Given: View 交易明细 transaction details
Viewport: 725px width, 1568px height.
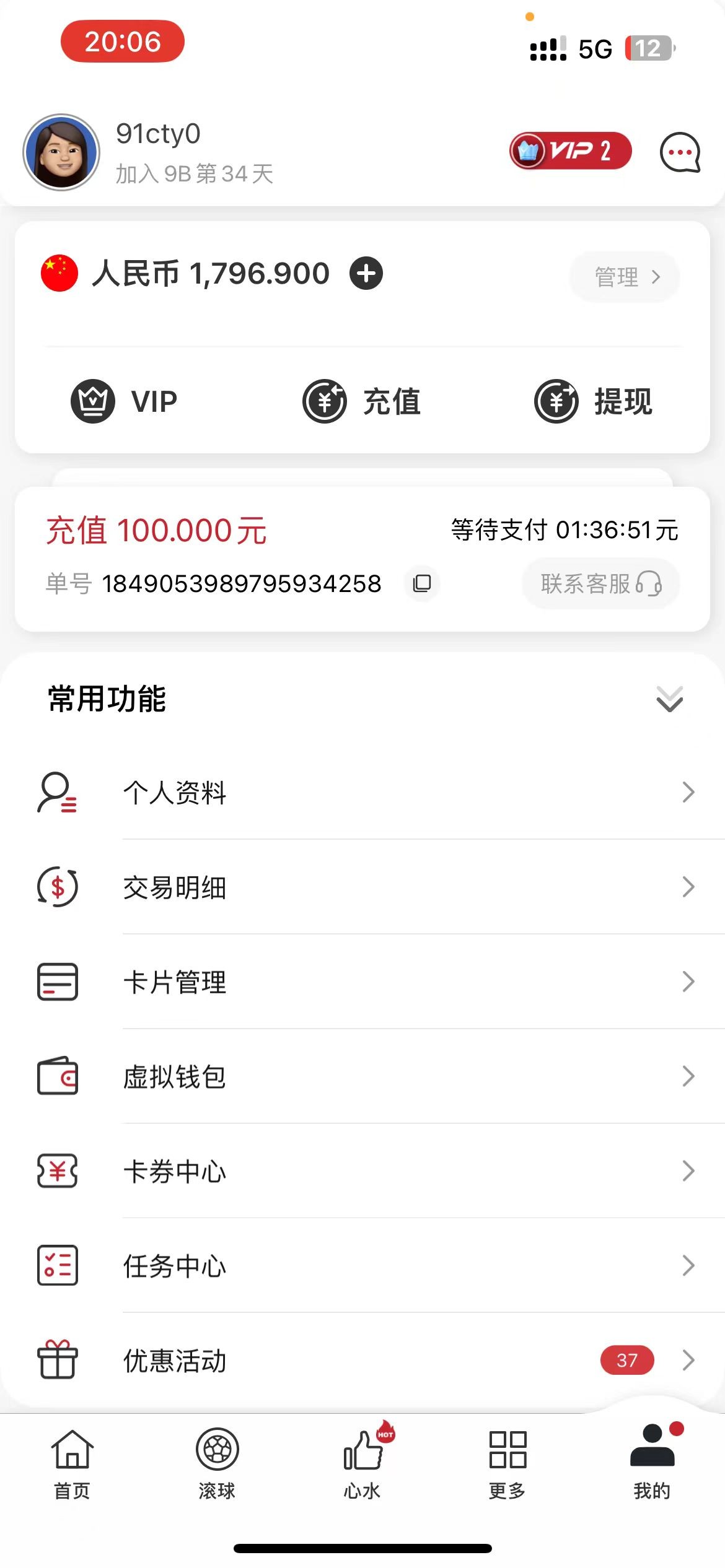Looking at the screenshot, I should (x=362, y=887).
